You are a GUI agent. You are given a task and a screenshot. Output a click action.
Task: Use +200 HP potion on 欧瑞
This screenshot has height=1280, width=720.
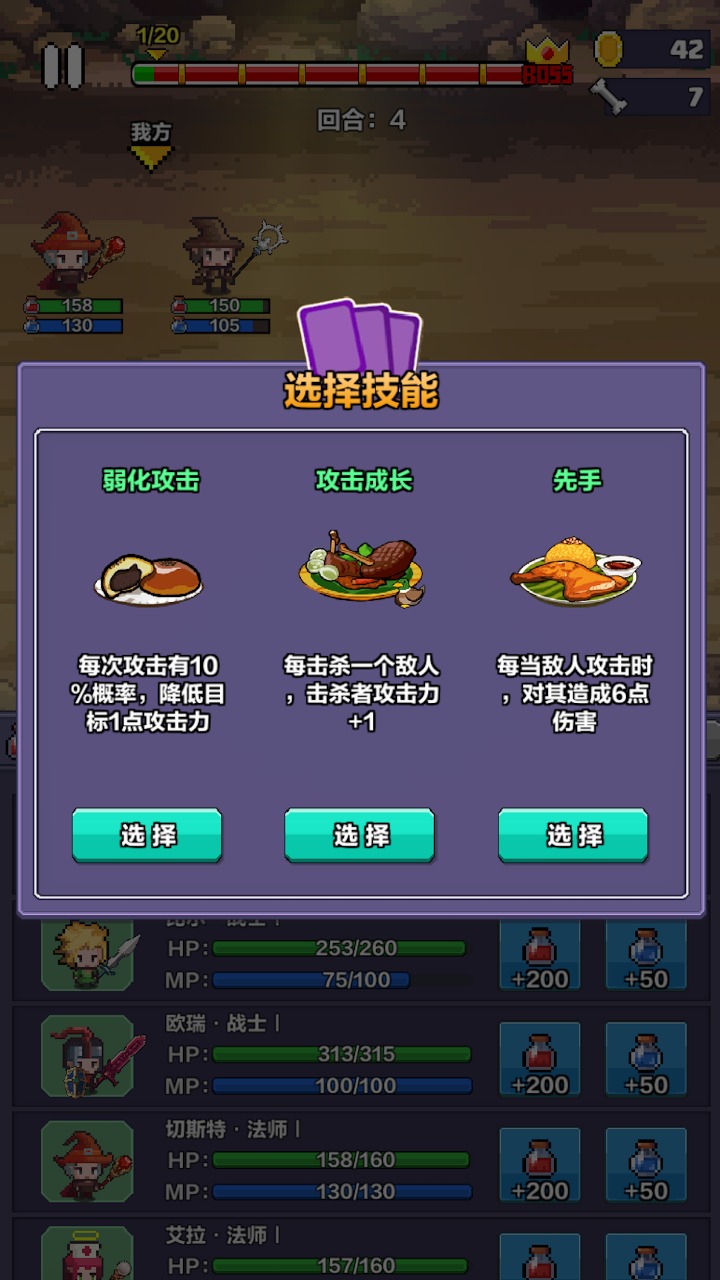(x=539, y=1060)
